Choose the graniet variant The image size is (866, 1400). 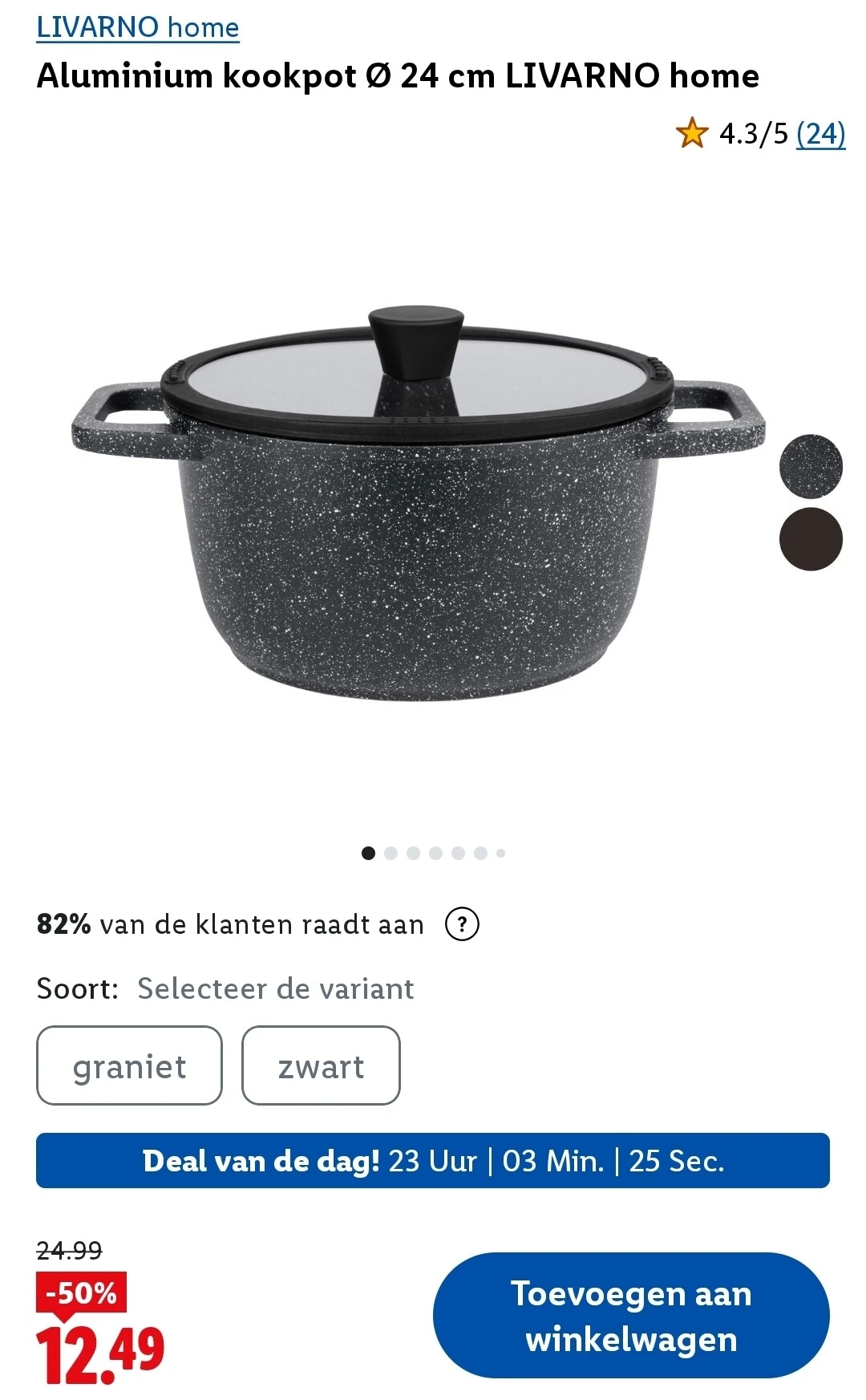click(129, 1065)
